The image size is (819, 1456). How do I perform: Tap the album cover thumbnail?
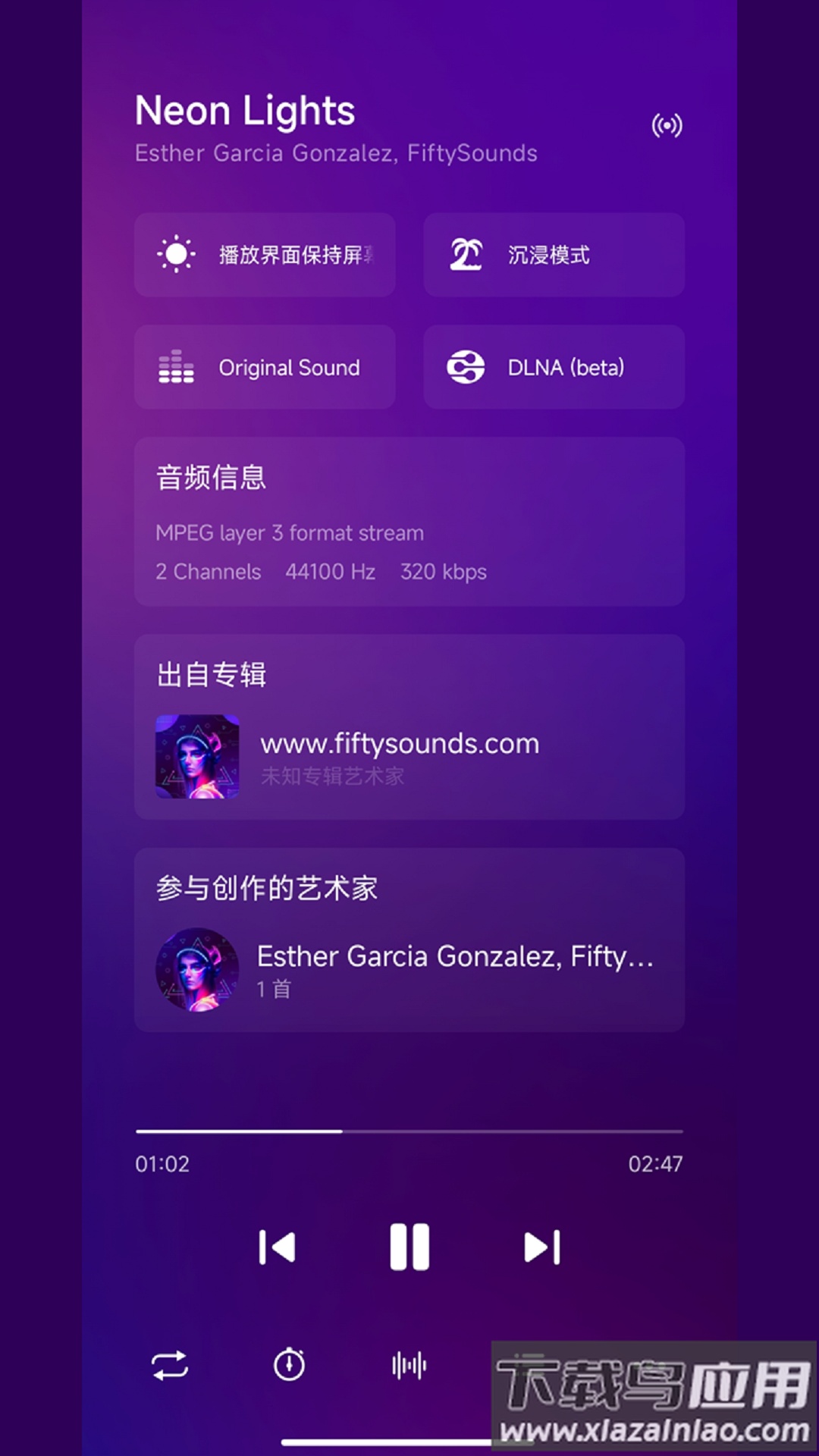[x=197, y=757]
